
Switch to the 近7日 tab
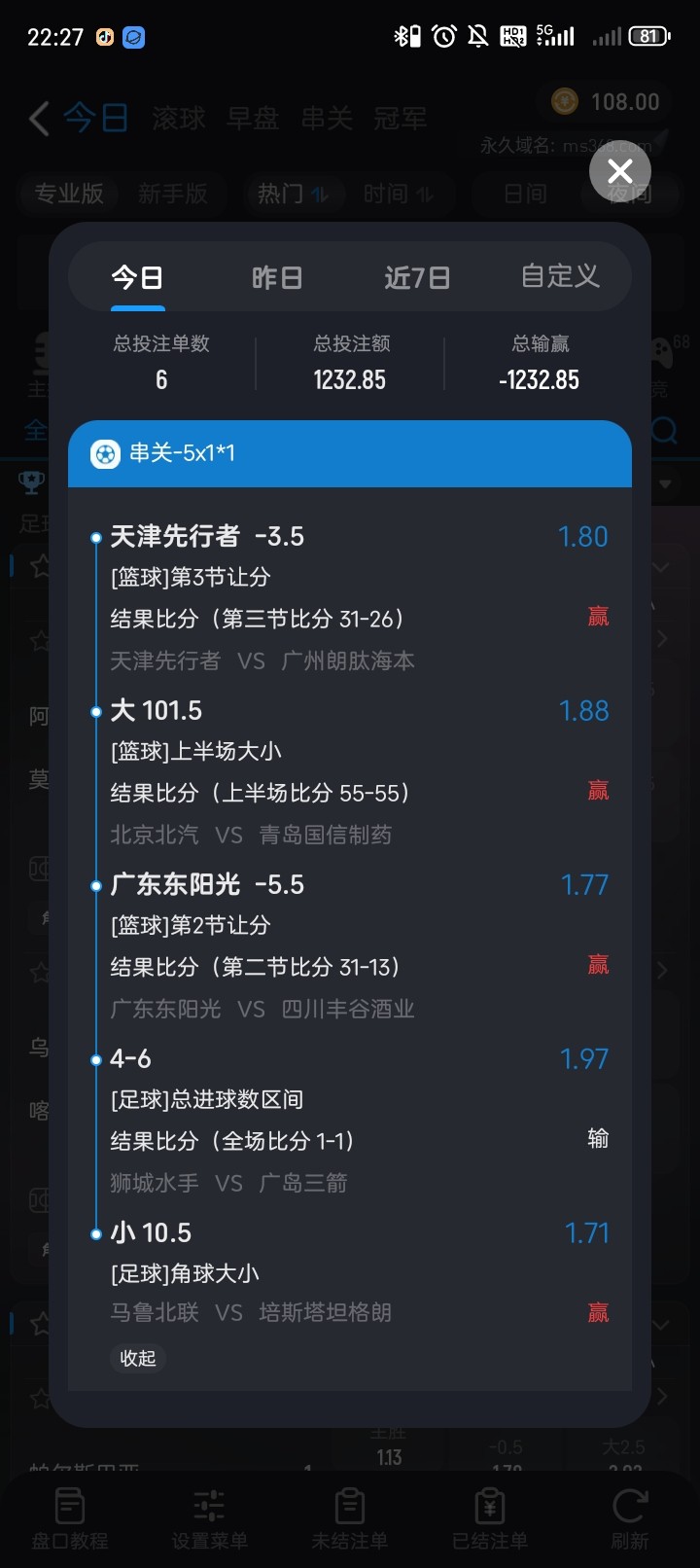pos(417,278)
